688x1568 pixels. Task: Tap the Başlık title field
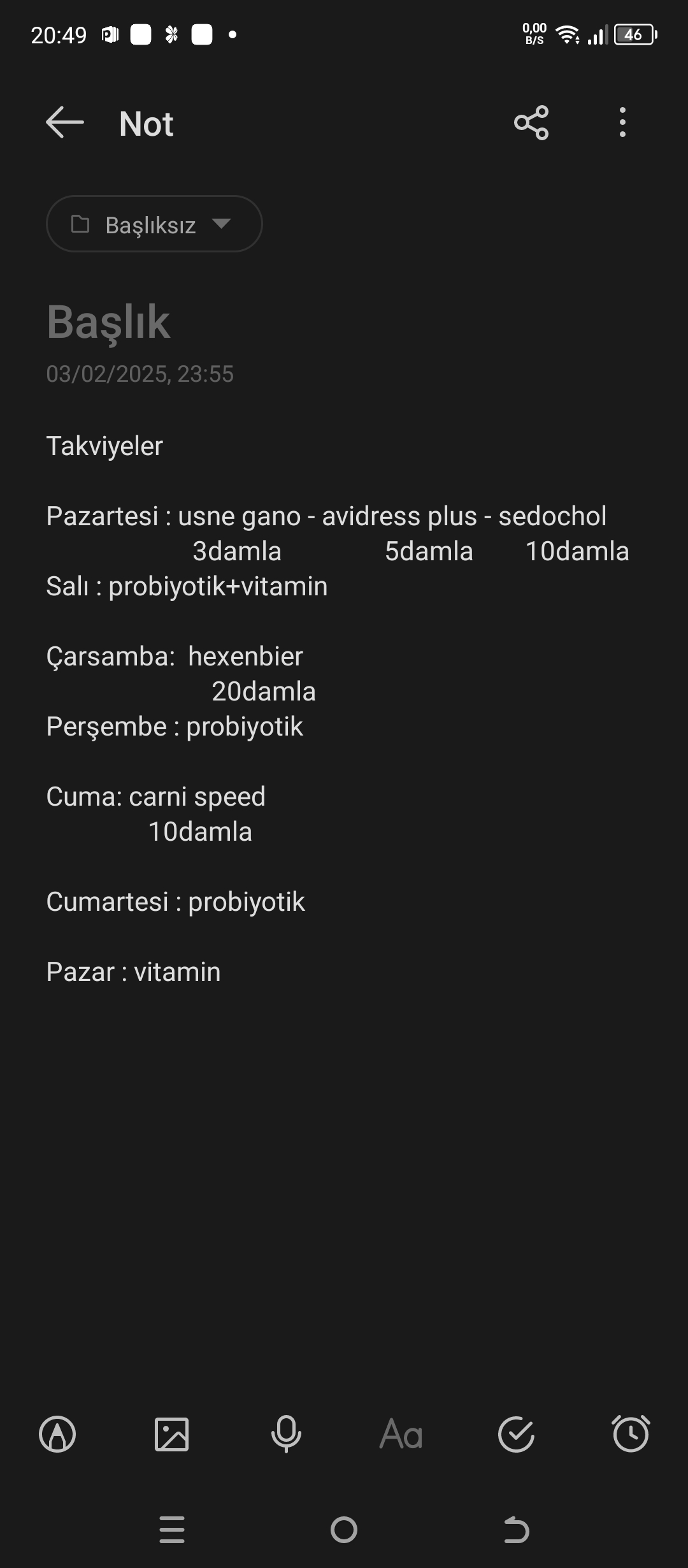click(x=108, y=322)
